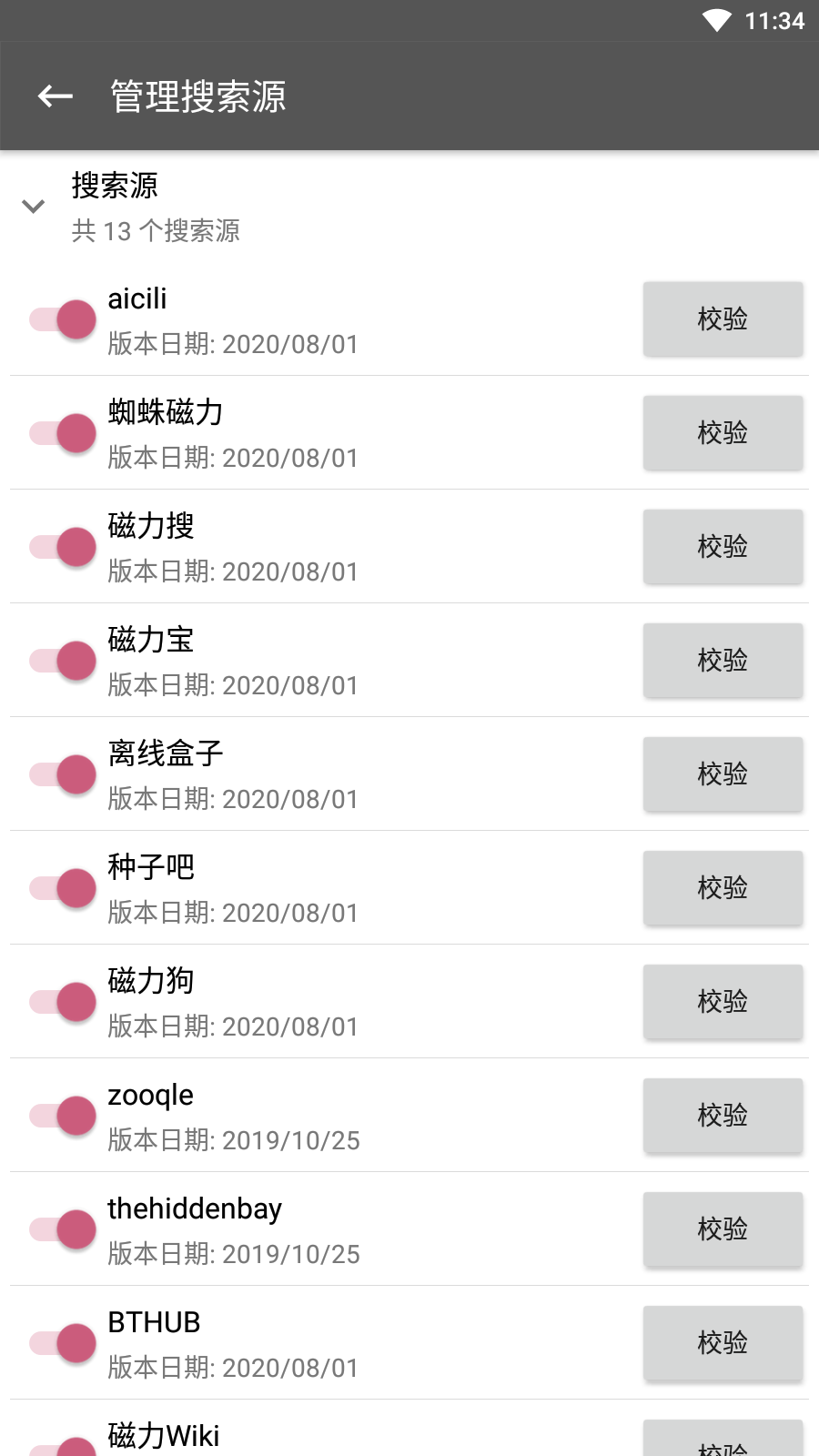Turn off the 磁力狗 source
819x1456 pixels.
[64, 1002]
